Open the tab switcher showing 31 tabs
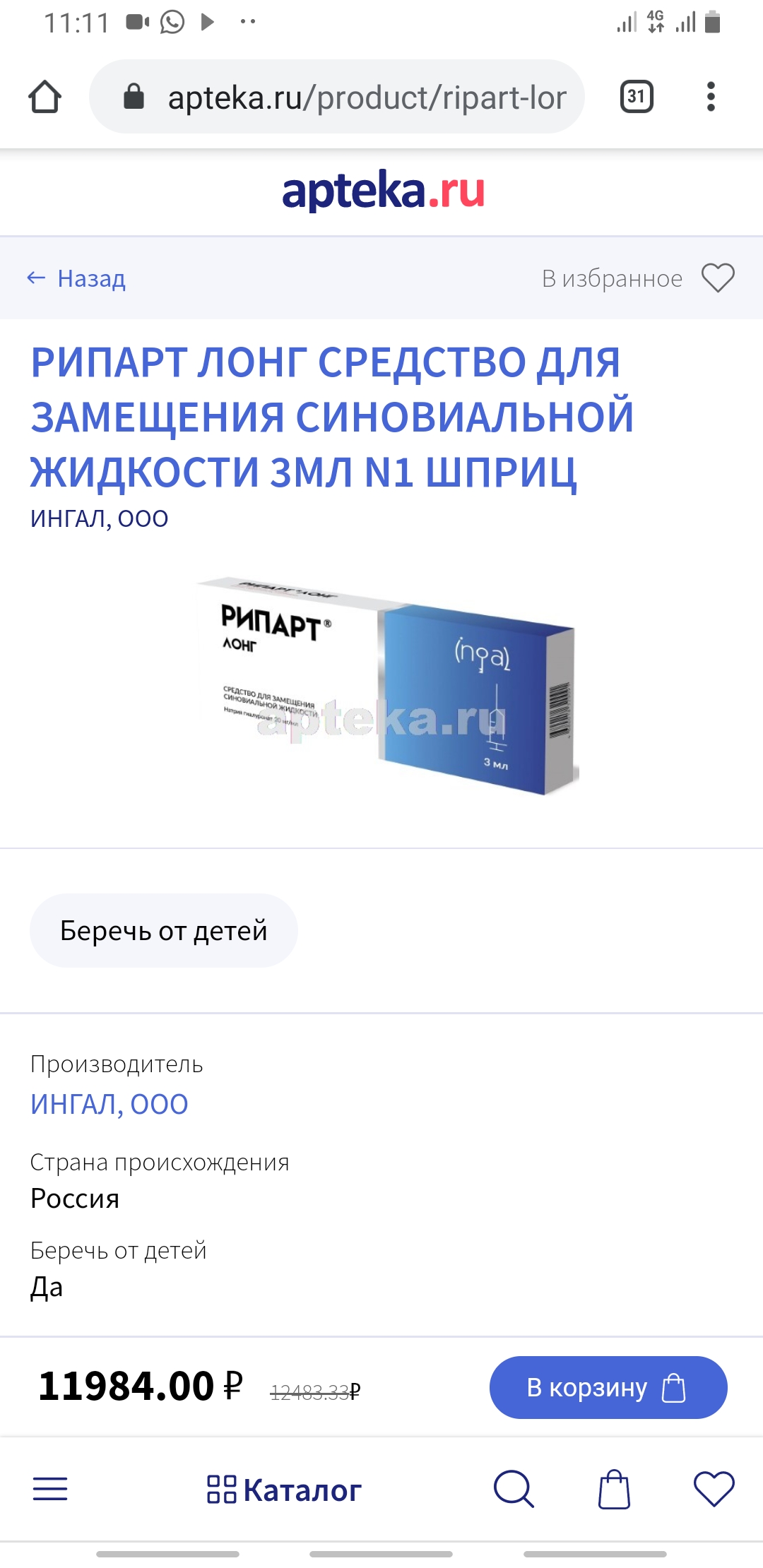 (x=636, y=97)
